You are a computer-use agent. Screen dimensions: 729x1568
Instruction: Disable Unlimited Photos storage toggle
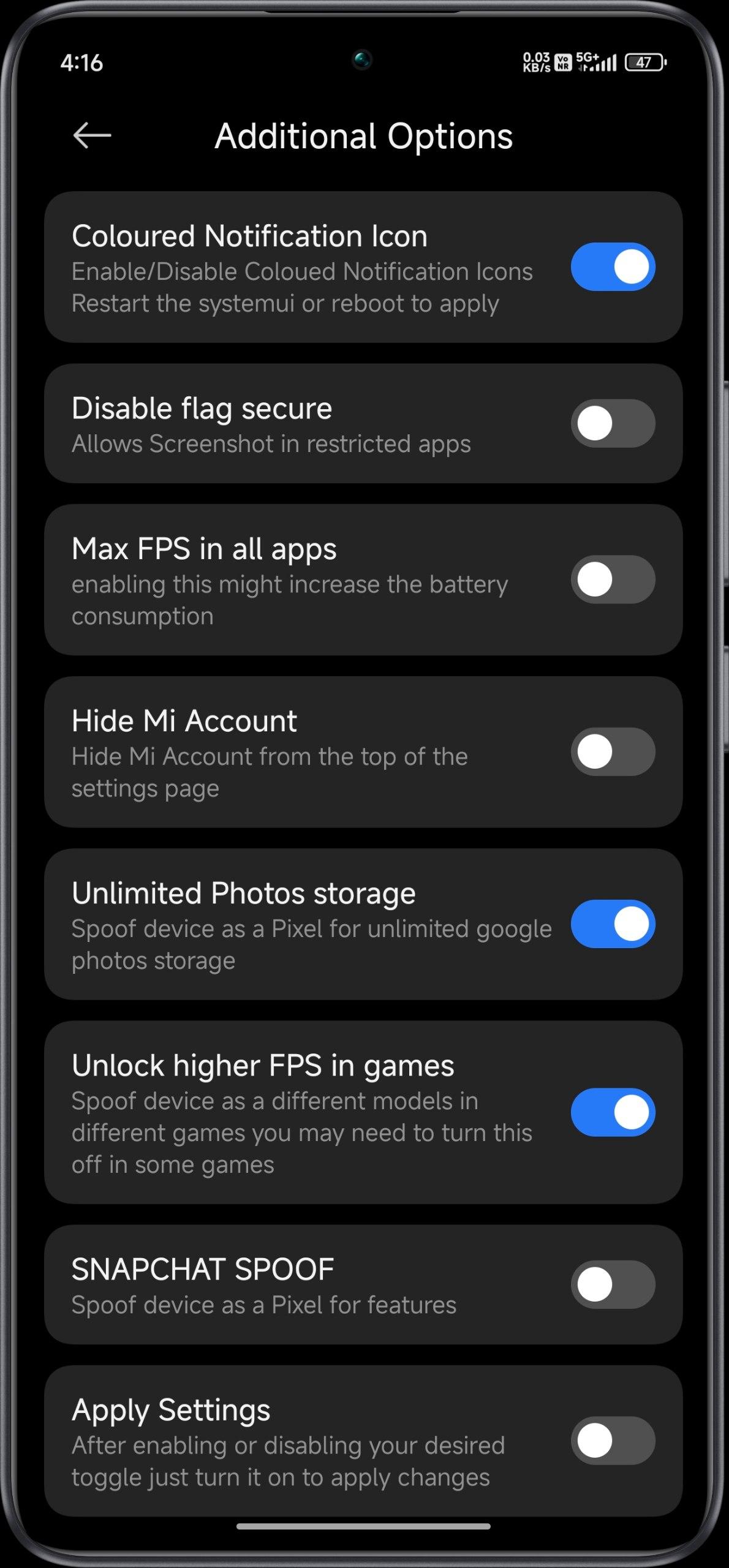(613, 924)
